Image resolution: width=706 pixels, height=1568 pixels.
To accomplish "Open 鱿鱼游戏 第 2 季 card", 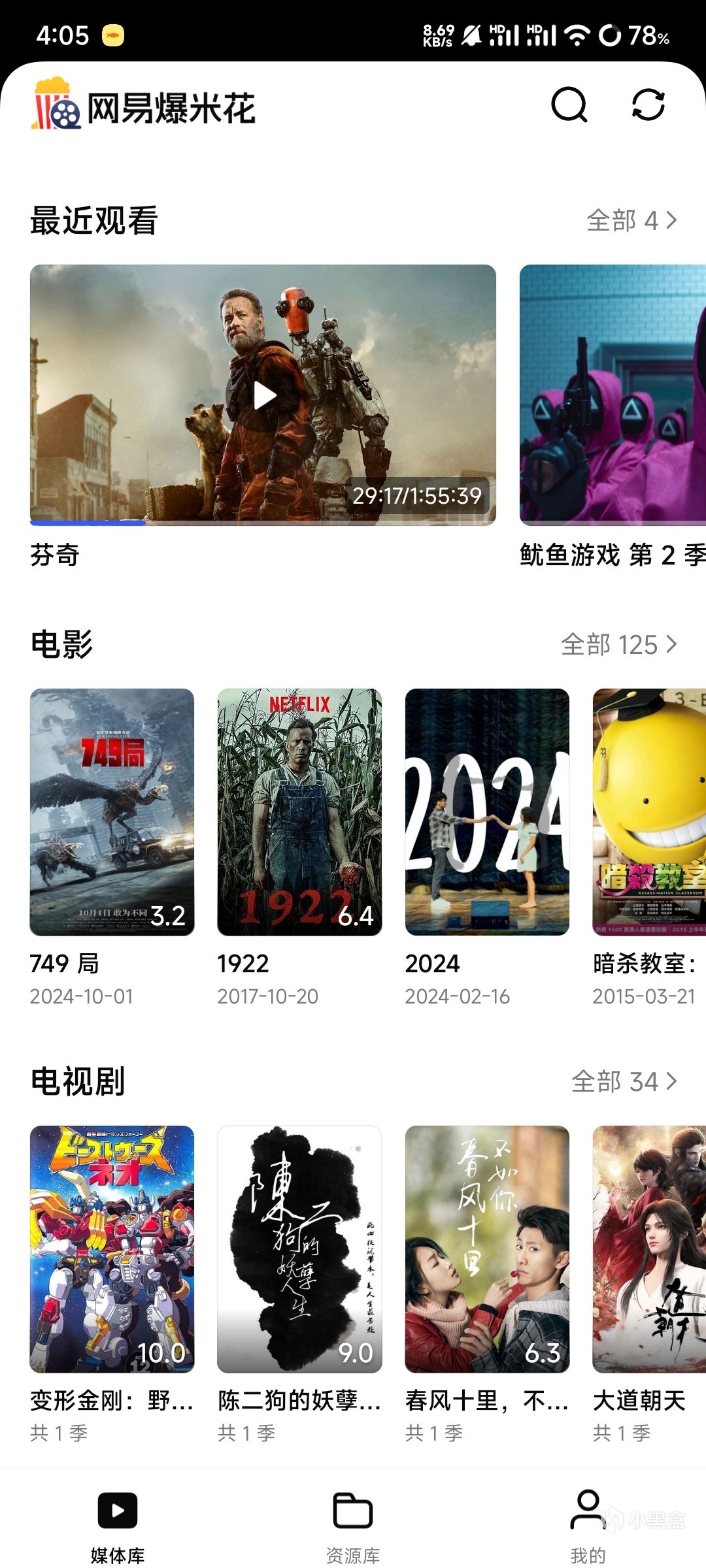I will [x=613, y=395].
